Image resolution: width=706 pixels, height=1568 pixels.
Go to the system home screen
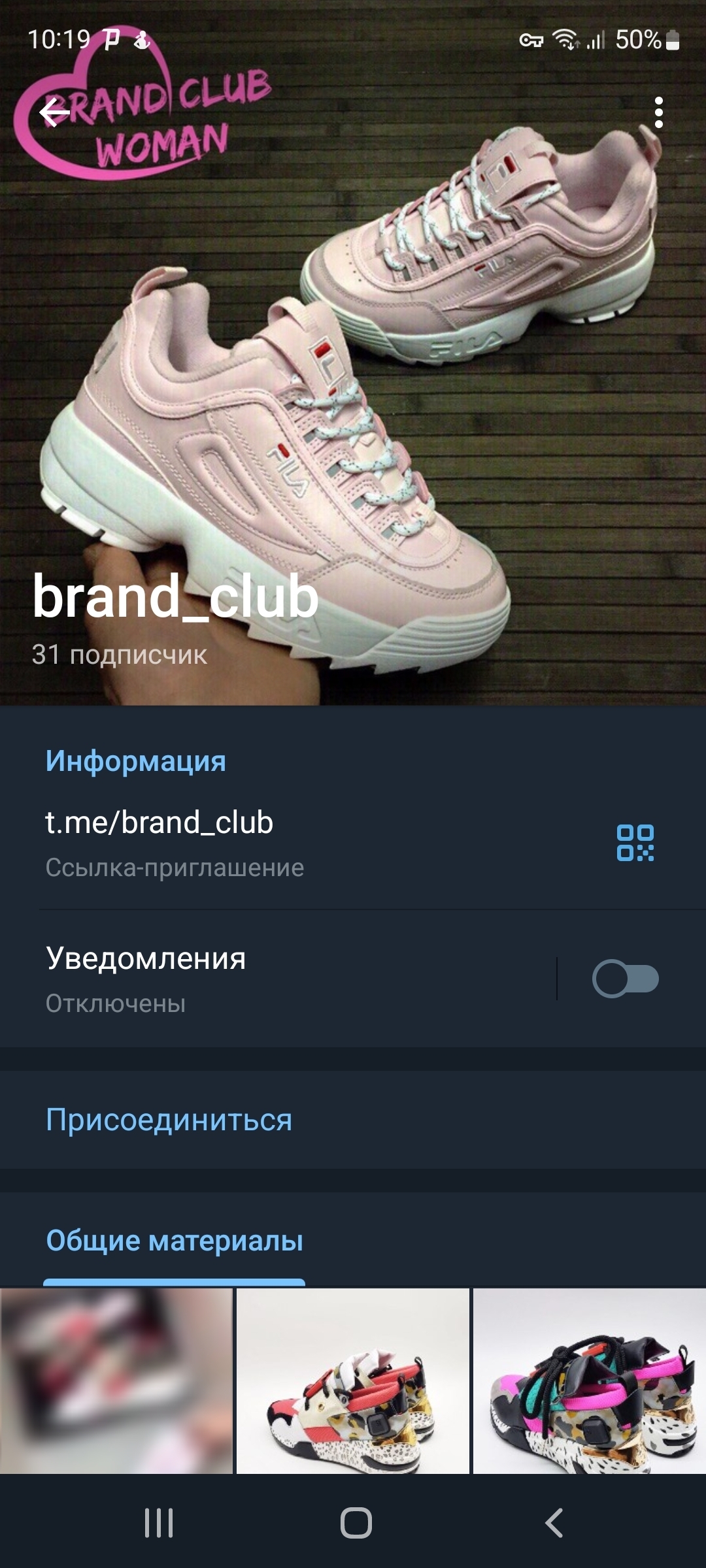point(356,1523)
